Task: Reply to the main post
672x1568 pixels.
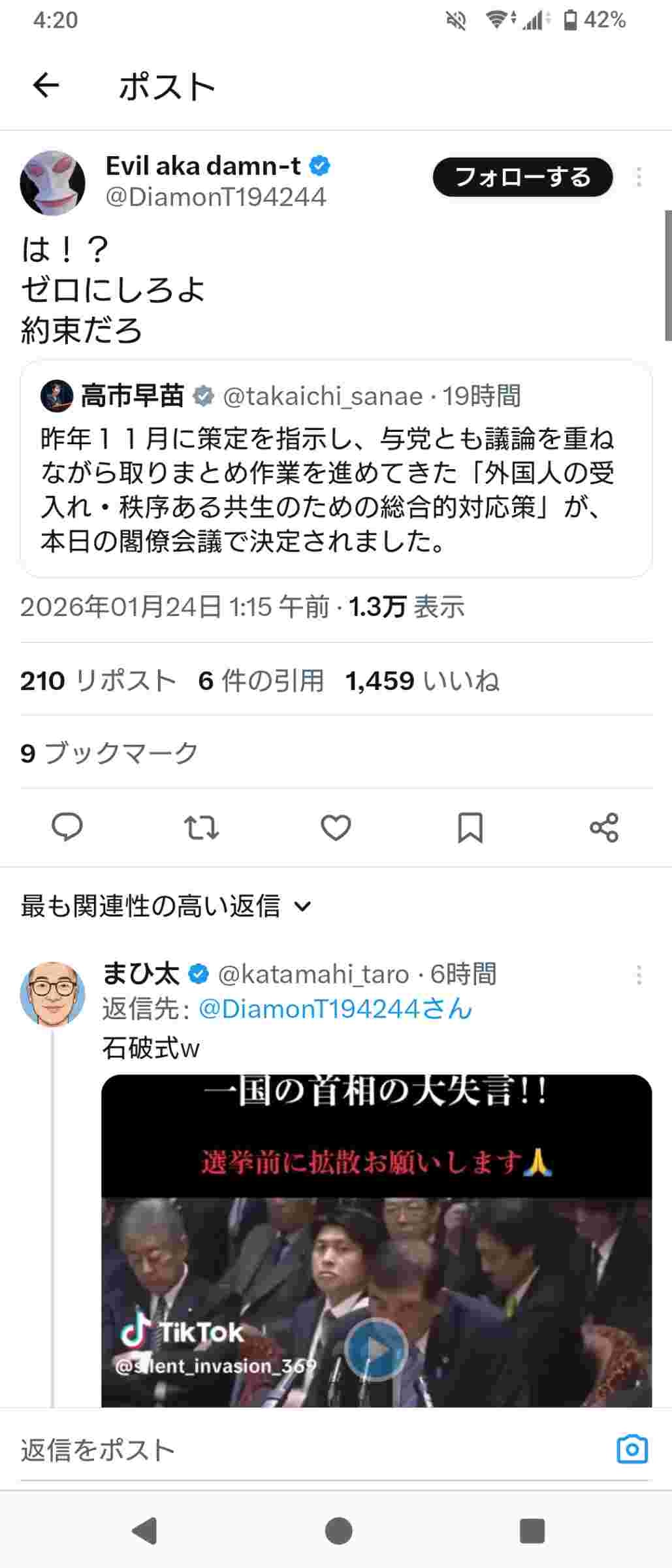Action: tap(67, 828)
